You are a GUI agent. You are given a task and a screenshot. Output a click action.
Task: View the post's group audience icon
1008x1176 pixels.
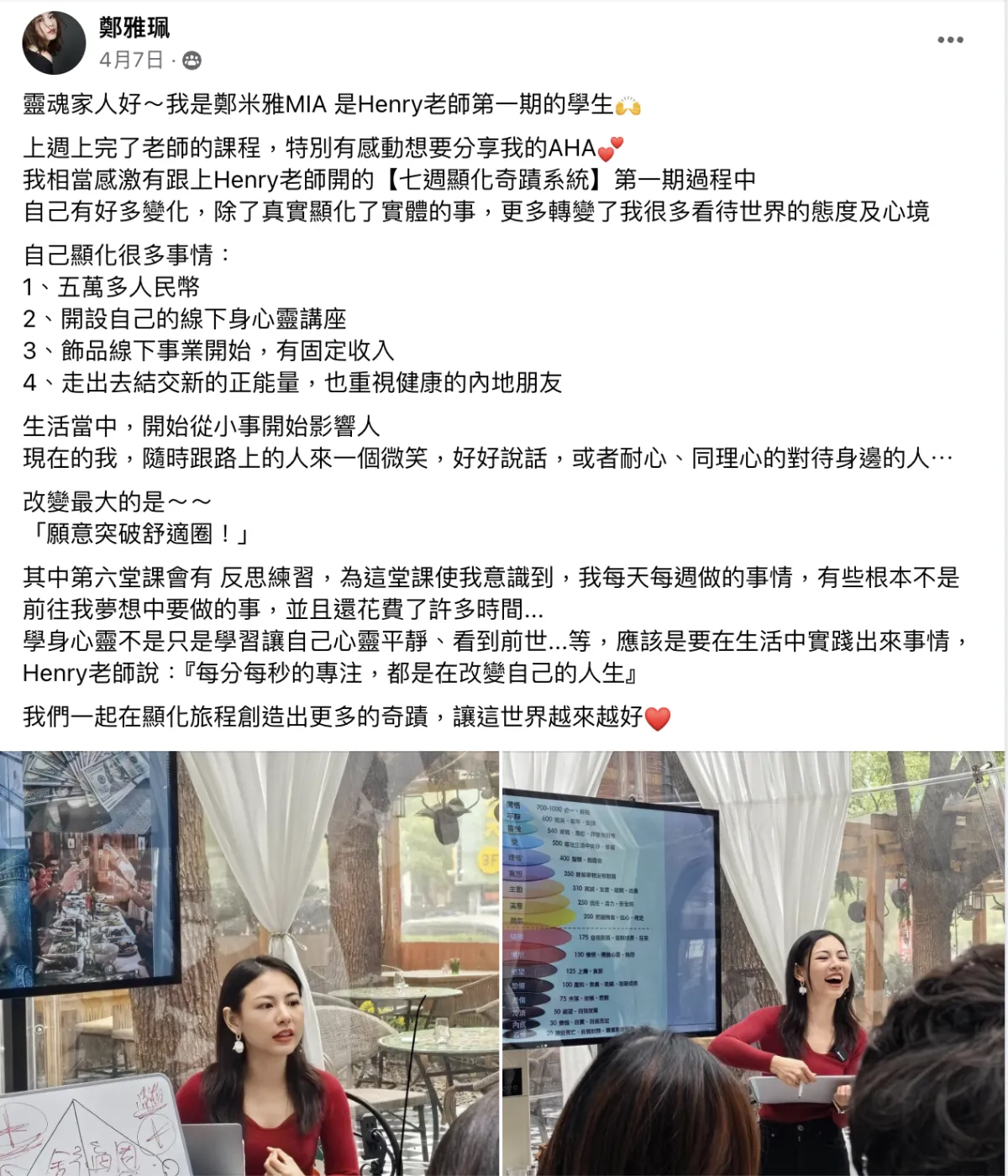point(192,60)
